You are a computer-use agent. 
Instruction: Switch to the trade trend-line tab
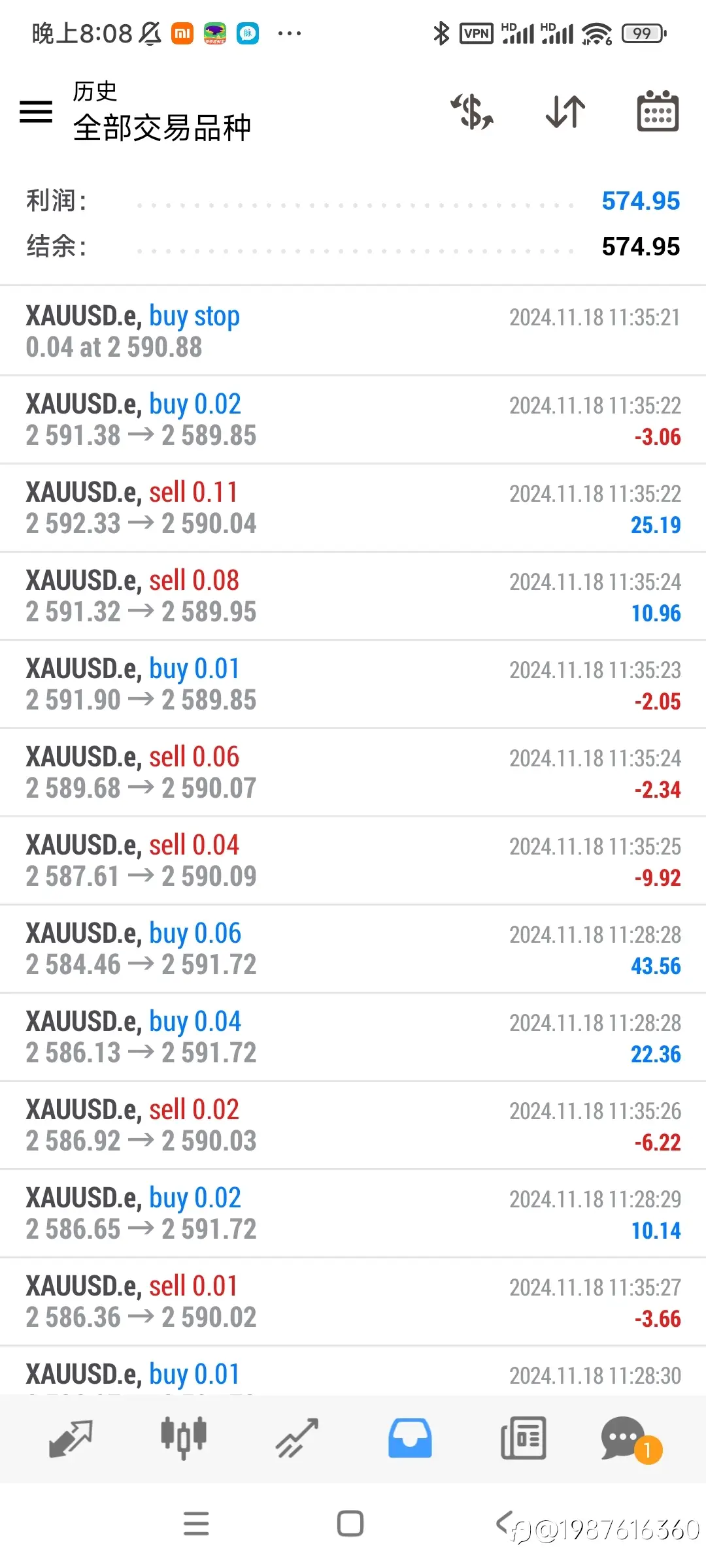297,1438
